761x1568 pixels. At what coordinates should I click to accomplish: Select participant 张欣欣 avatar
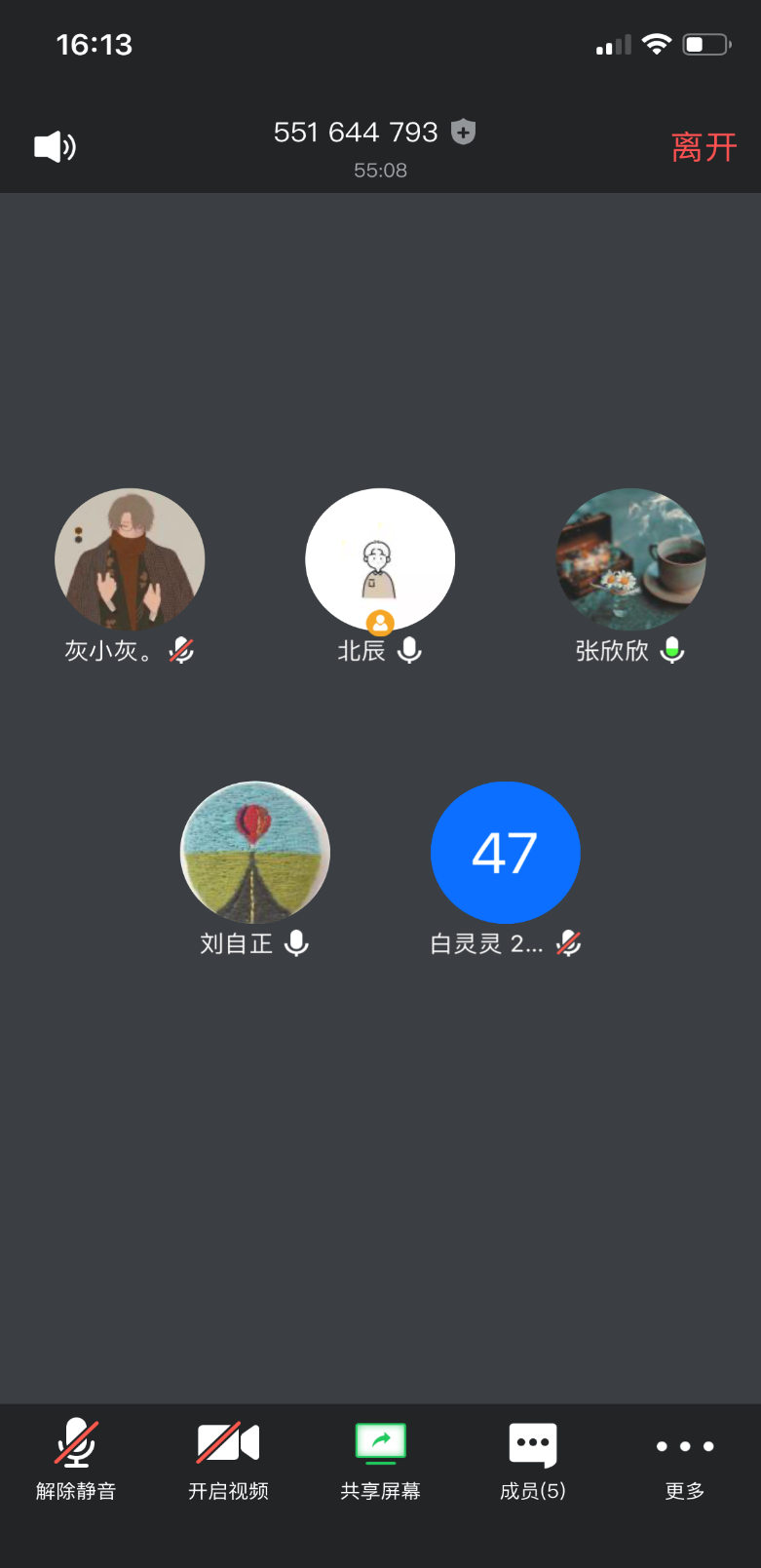[630, 559]
